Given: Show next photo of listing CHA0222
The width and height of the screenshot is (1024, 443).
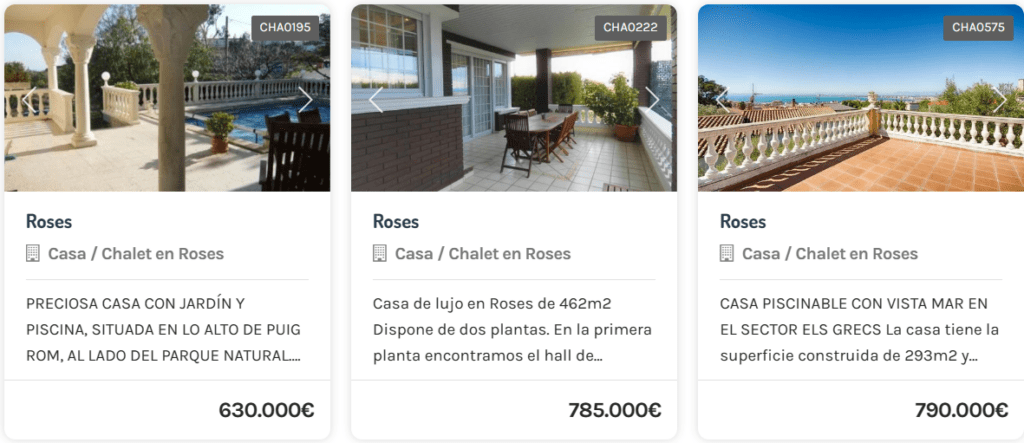Looking at the screenshot, I should 652,99.
